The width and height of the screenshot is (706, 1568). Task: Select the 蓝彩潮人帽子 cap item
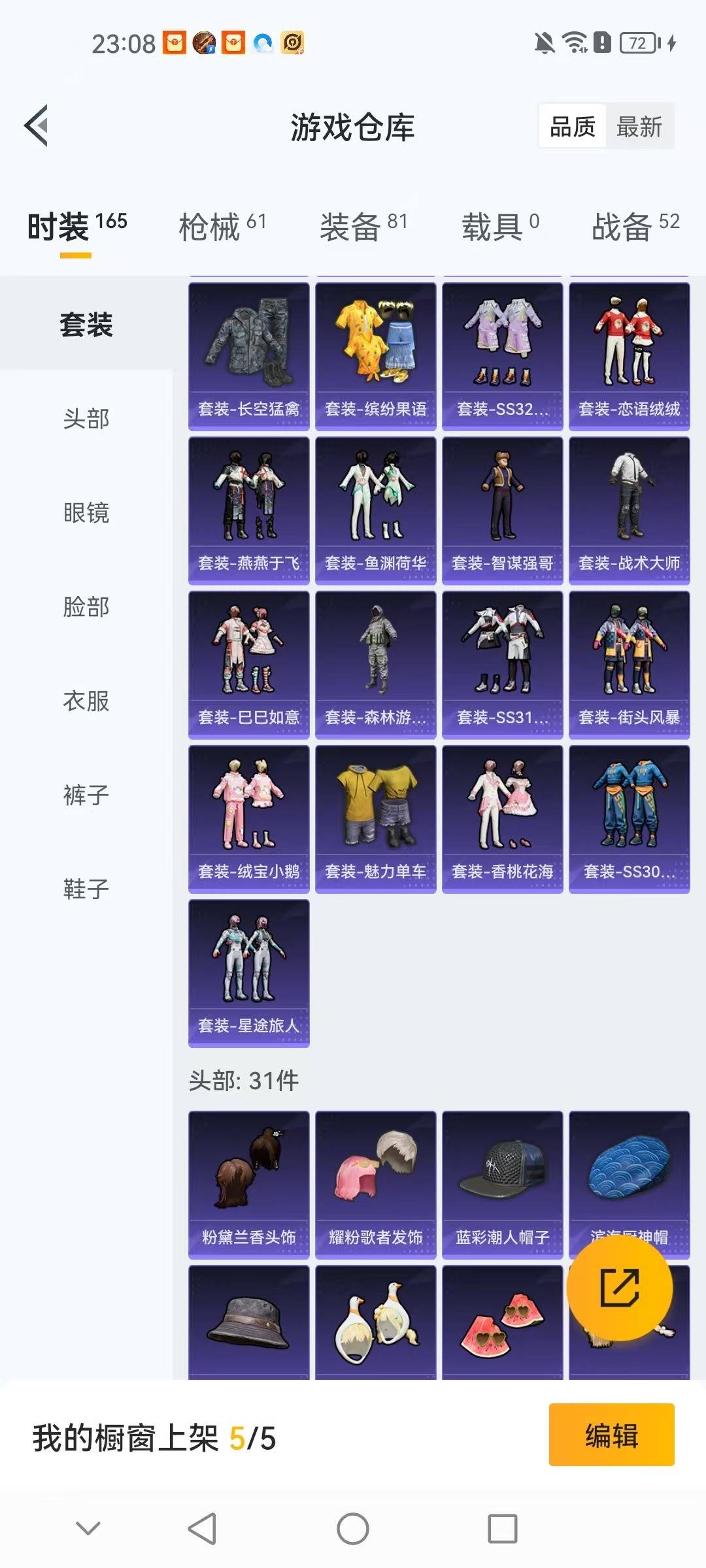(x=502, y=1183)
